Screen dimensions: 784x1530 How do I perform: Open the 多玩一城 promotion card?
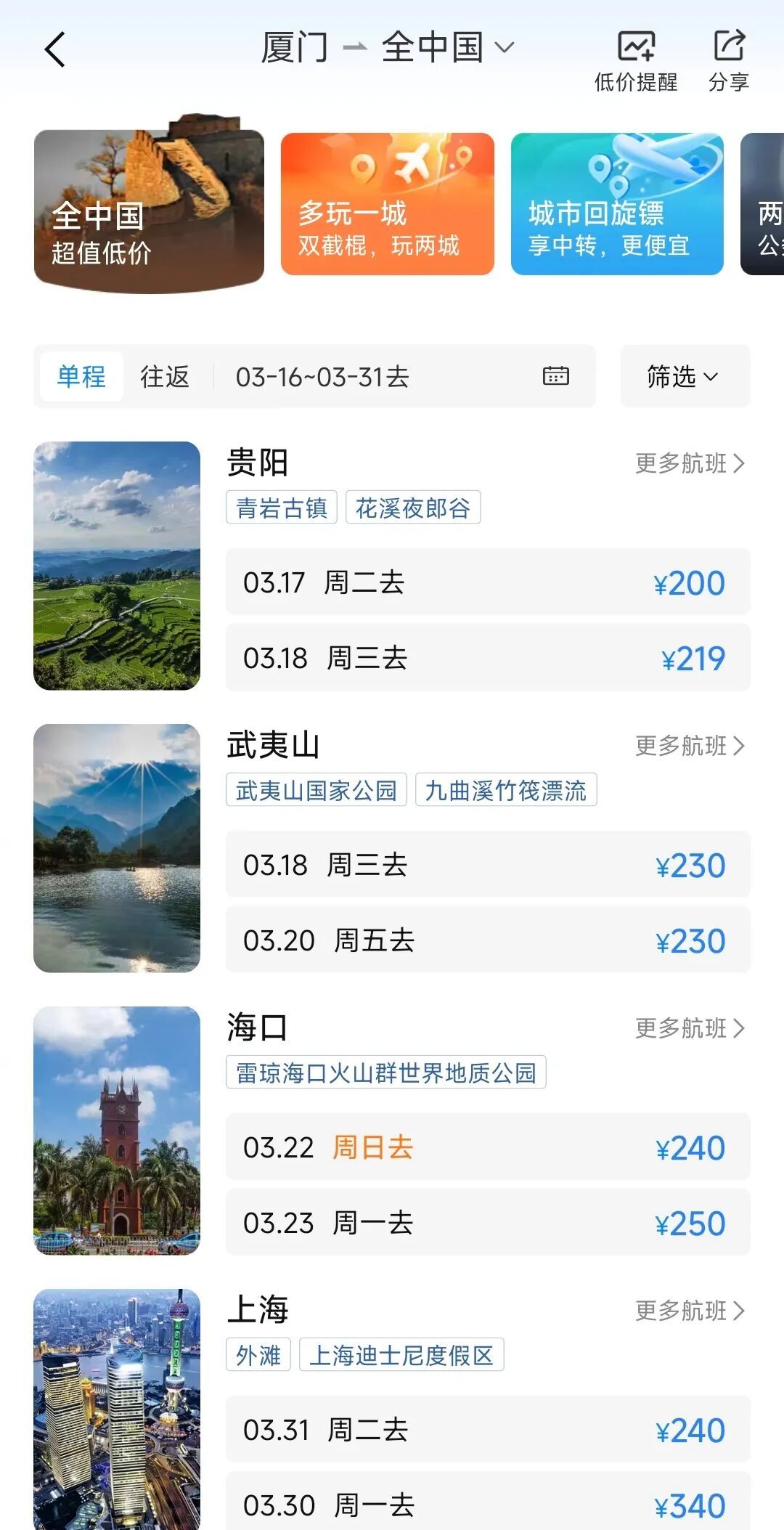tap(387, 203)
